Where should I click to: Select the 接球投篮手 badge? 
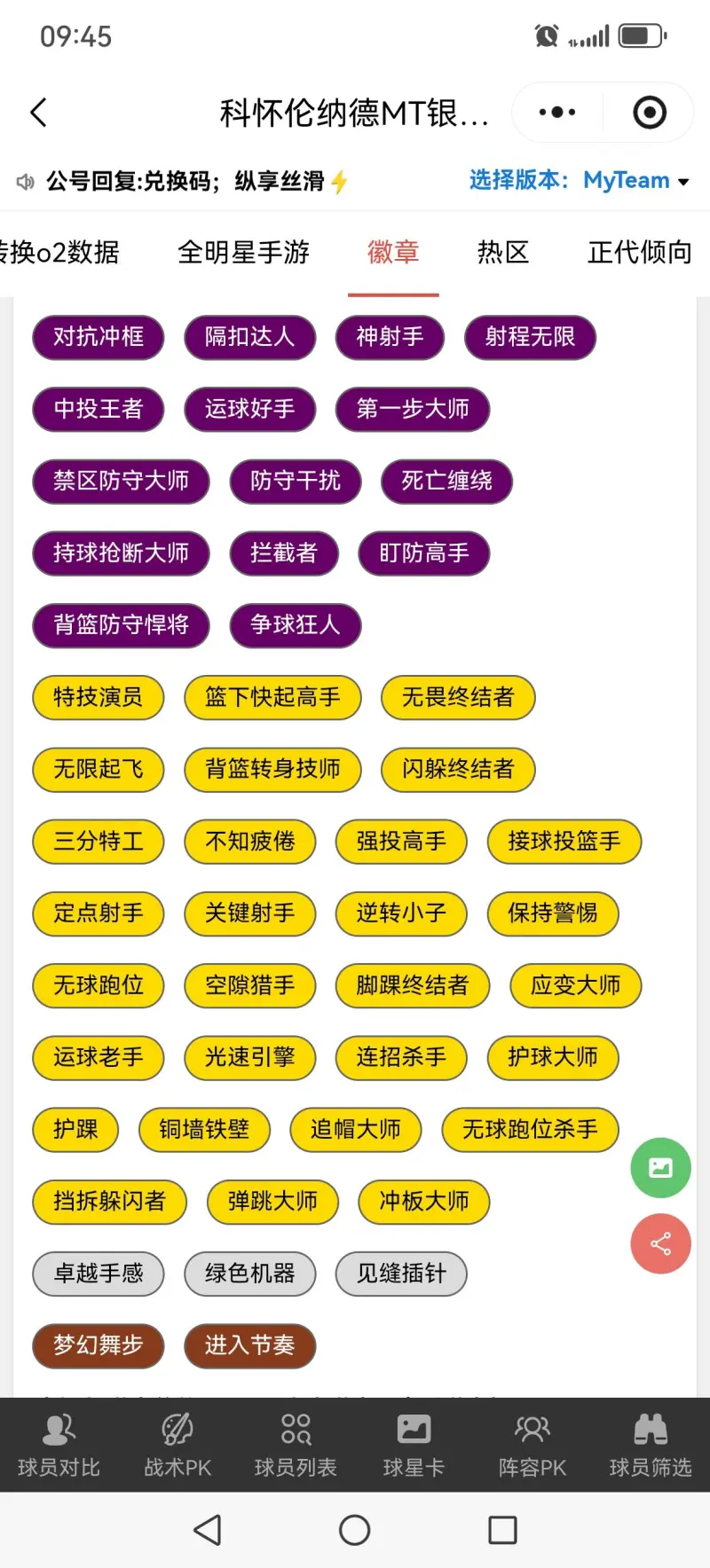564,841
